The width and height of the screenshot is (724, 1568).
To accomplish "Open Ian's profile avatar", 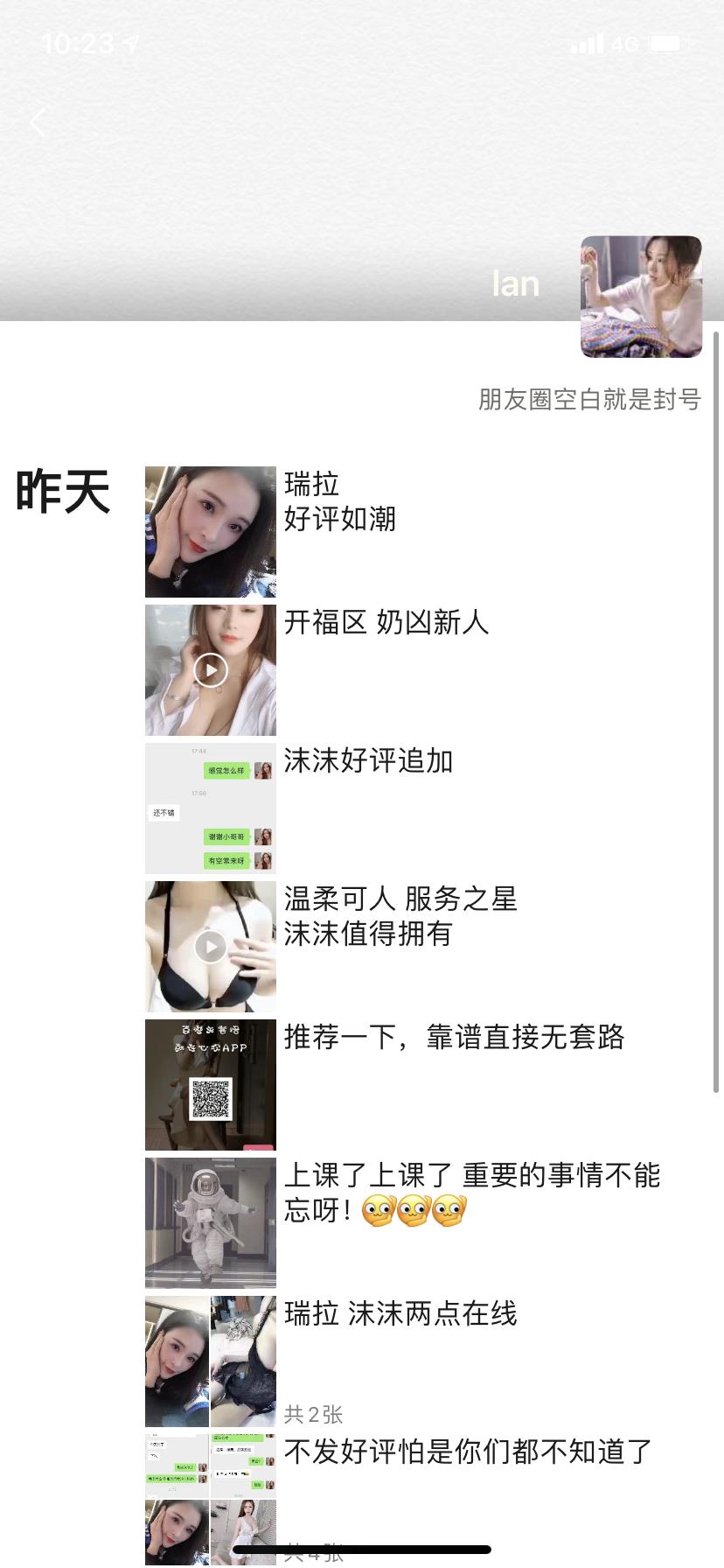I will click(x=641, y=297).
